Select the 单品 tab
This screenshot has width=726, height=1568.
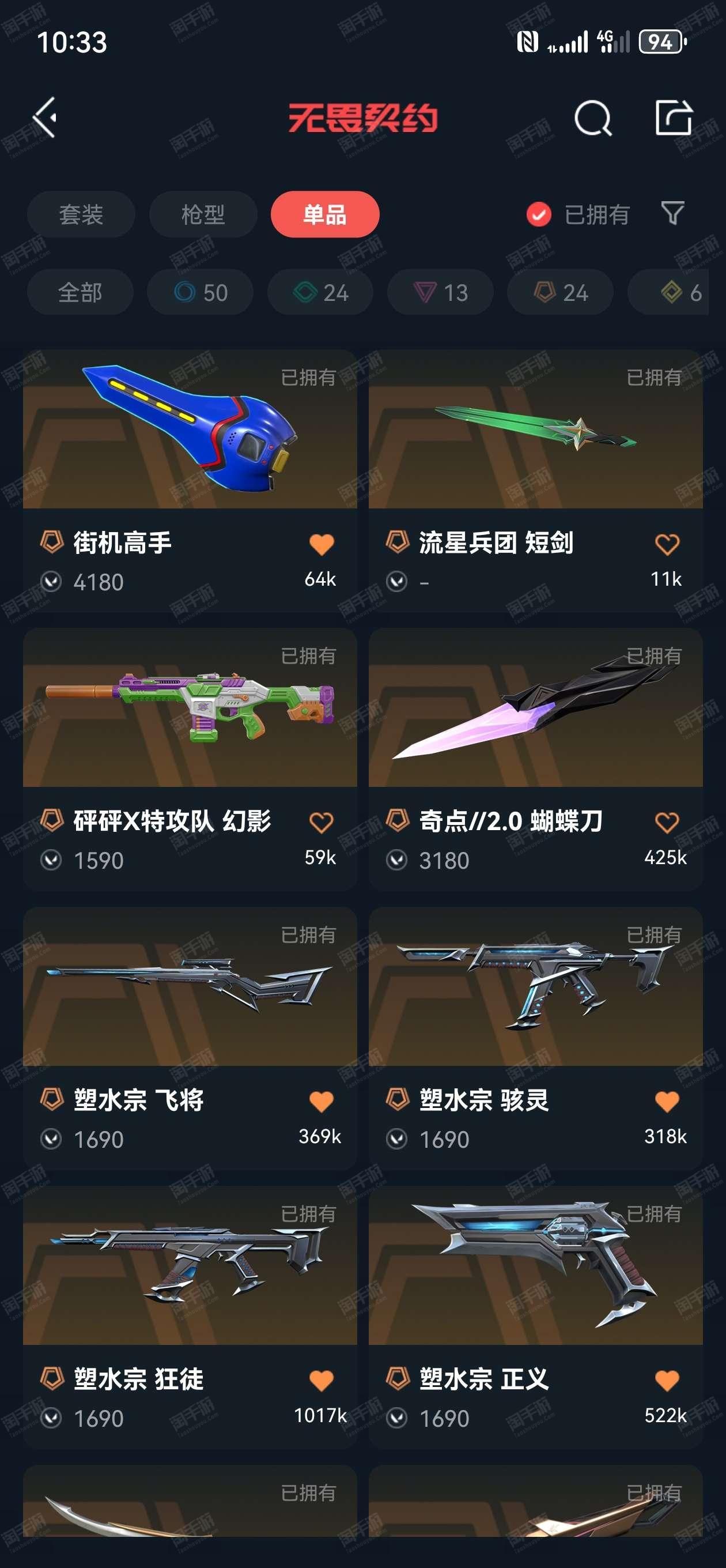[325, 214]
